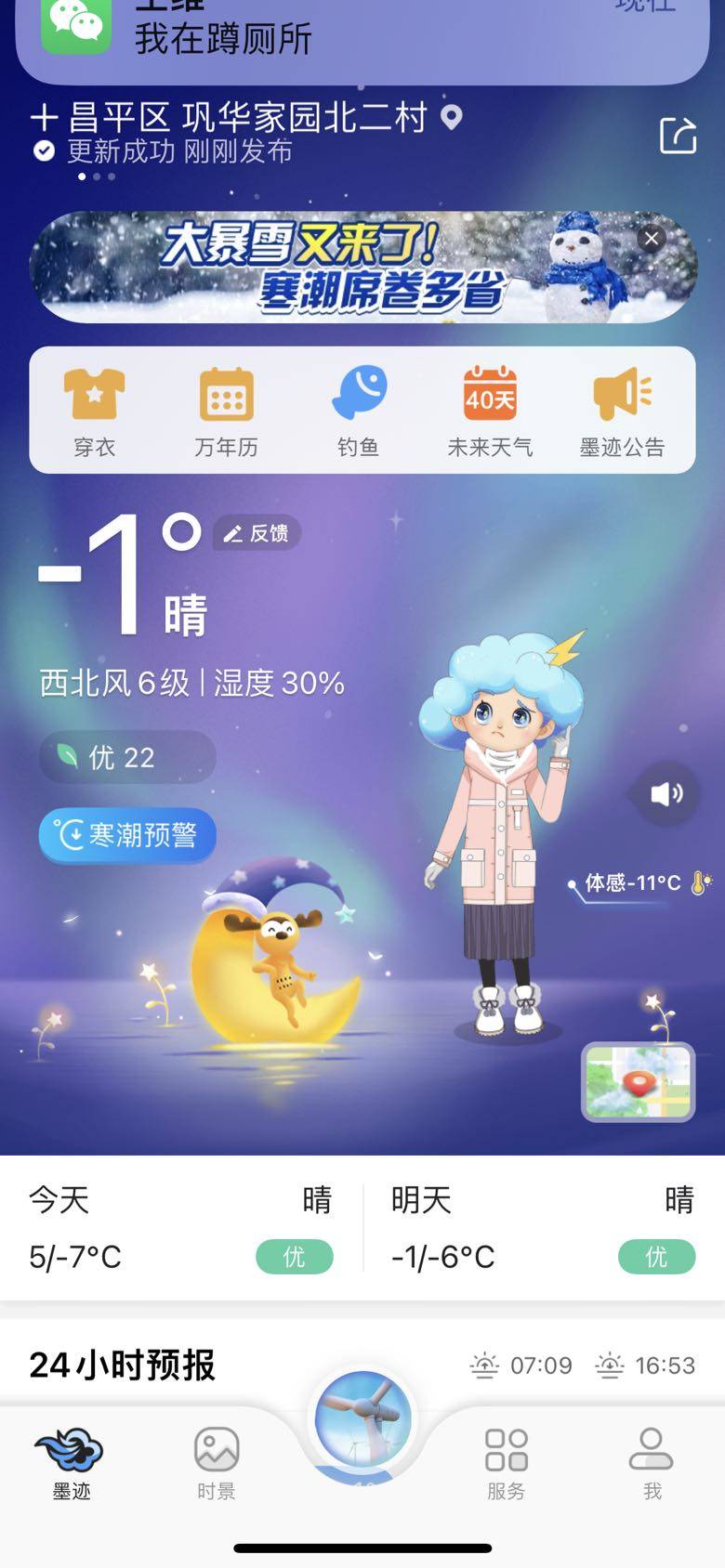Add a new city with the plus icon
The height and width of the screenshot is (1568, 725).
click(x=44, y=118)
